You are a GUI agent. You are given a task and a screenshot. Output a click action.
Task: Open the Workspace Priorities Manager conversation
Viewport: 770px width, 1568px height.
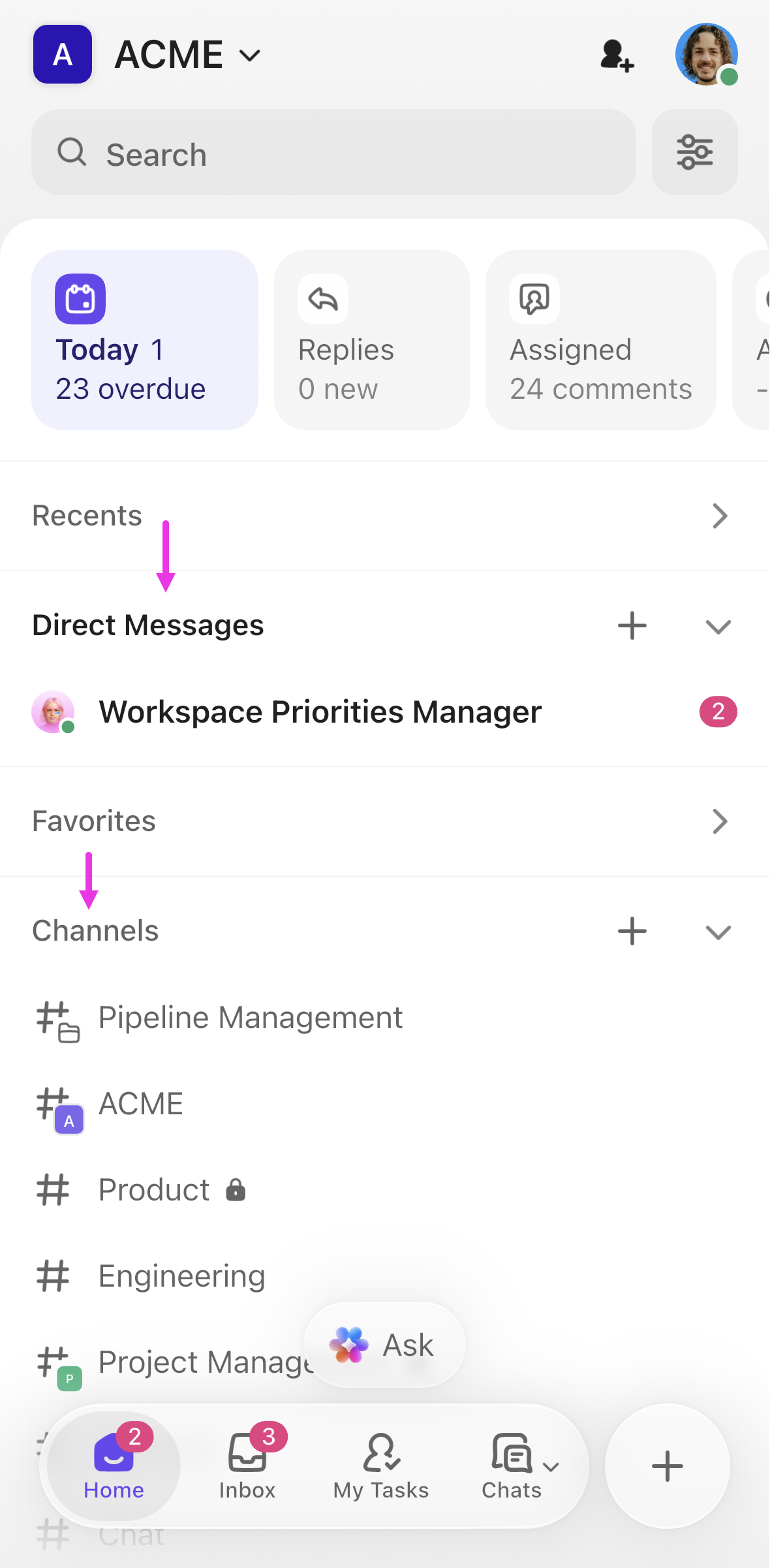click(320, 712)
